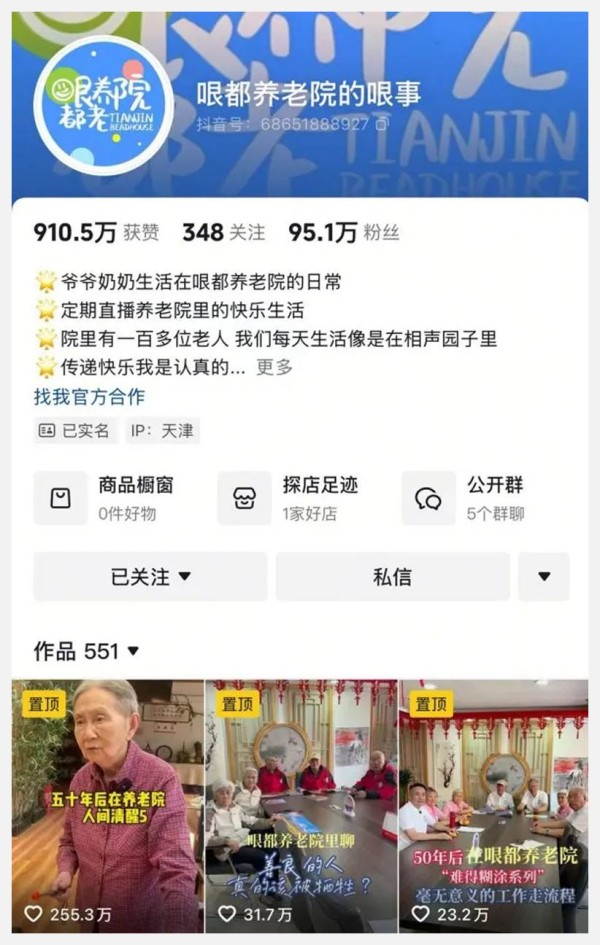600x945 pixels.
Task: Play pinned video 善良的人真的该被牺牲
Action: [x=300, y=805]
